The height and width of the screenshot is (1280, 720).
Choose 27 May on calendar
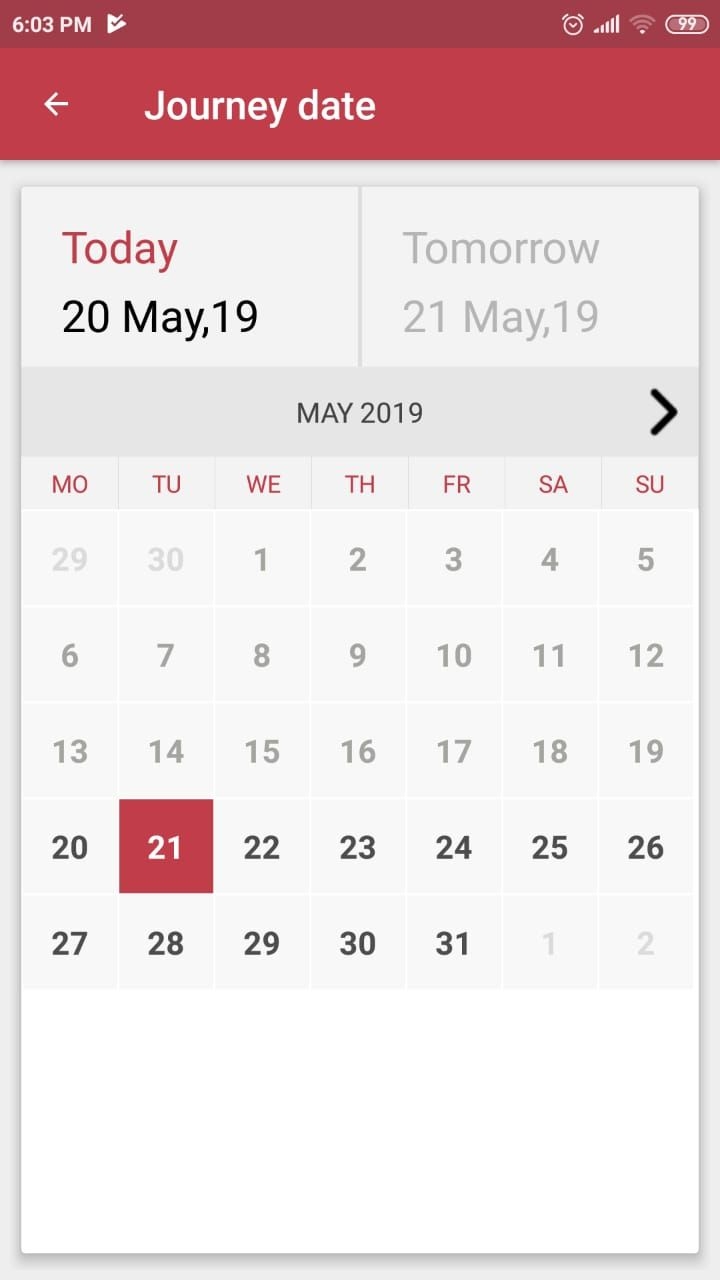(70, 943)
